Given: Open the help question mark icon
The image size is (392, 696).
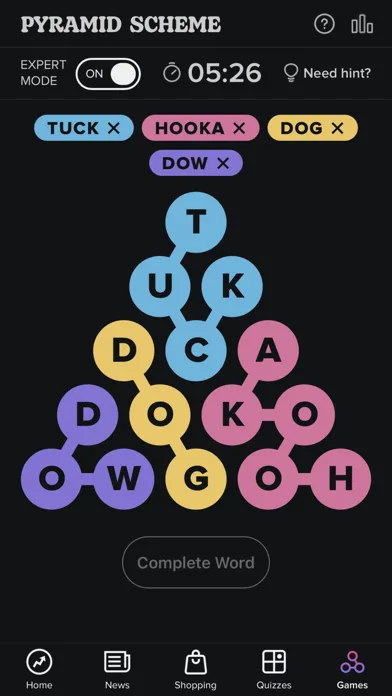Looking at the screenshot, I should click(x=324, y=24).
